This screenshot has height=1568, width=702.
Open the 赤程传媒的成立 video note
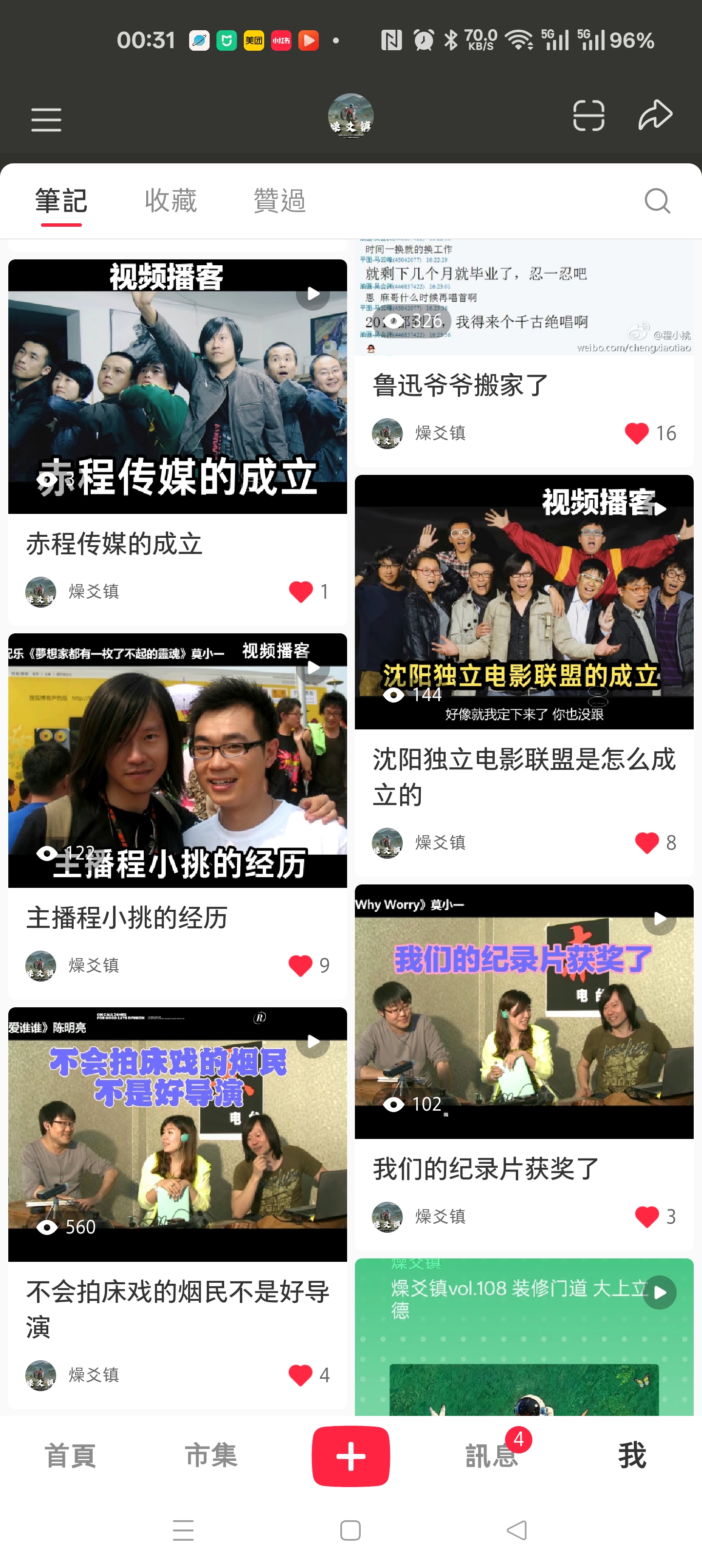tap(177, 387)
